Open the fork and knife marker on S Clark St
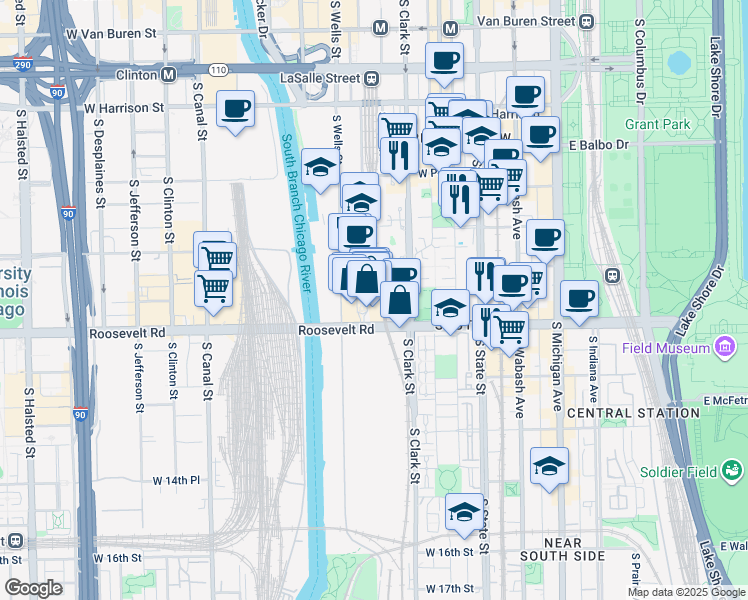 coord(399,160)
